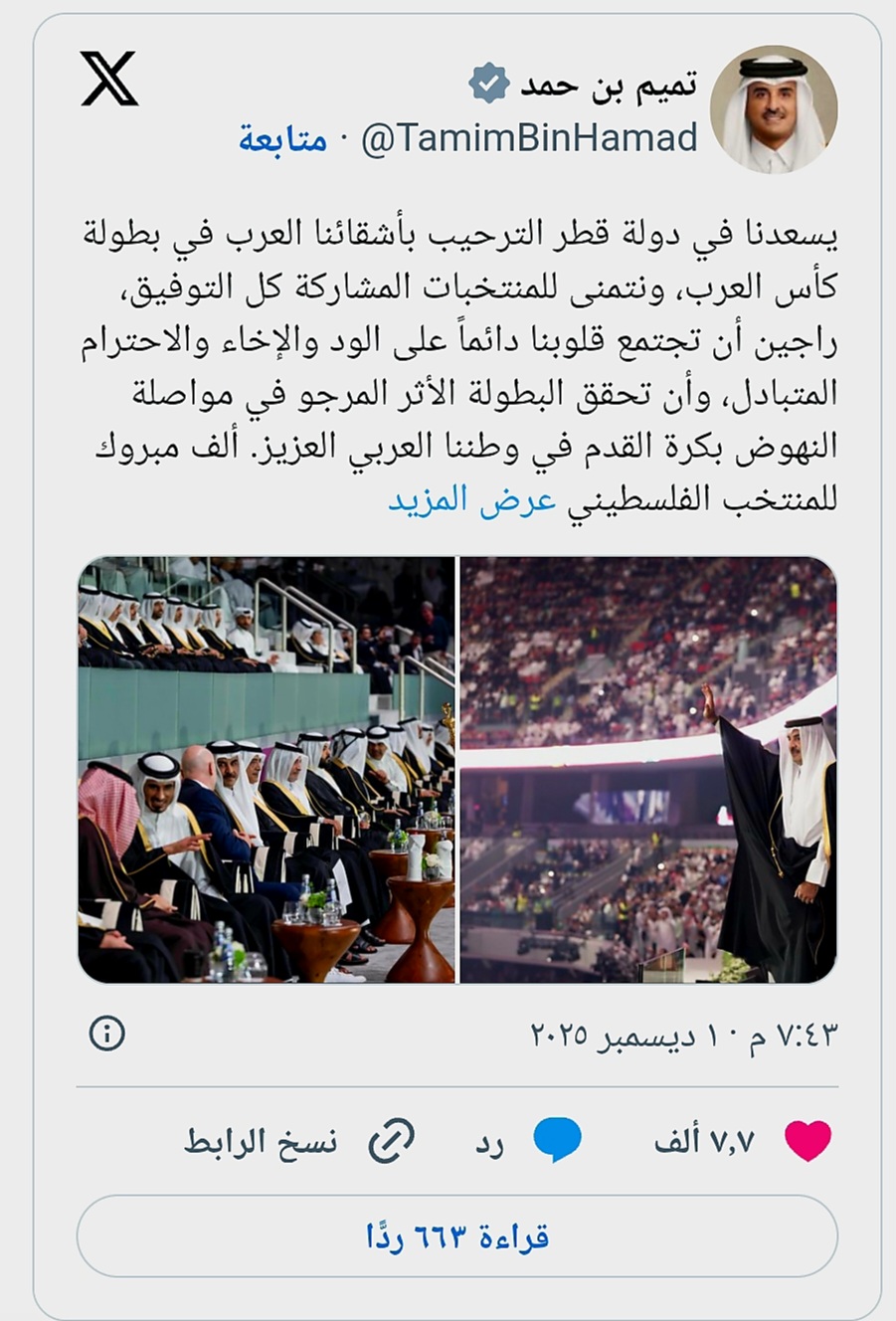Image resolution: width=896 pixels, height=1321 pixels.
Task: Read the 663 replies
Action: [x=457, y=1236]
